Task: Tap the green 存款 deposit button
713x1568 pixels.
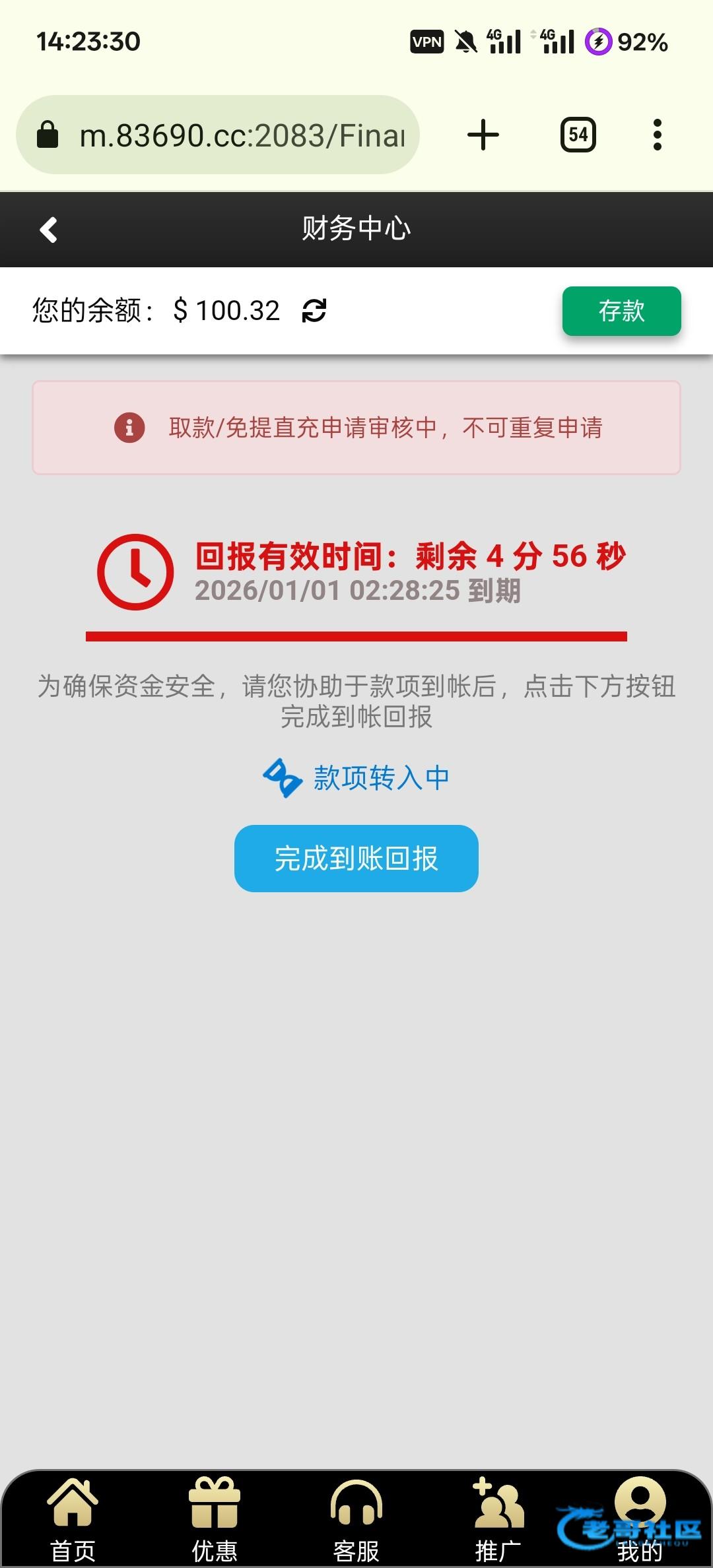Action: click(x=621, y=311)
